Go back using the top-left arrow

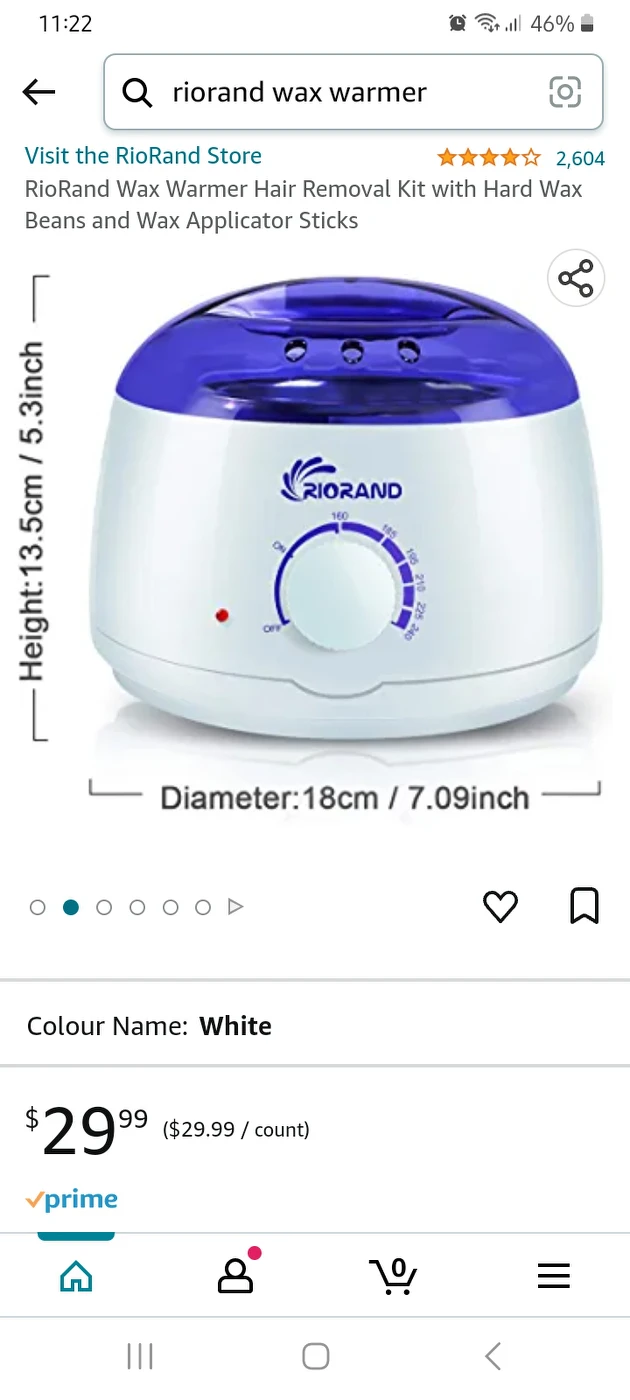point(39,93)
